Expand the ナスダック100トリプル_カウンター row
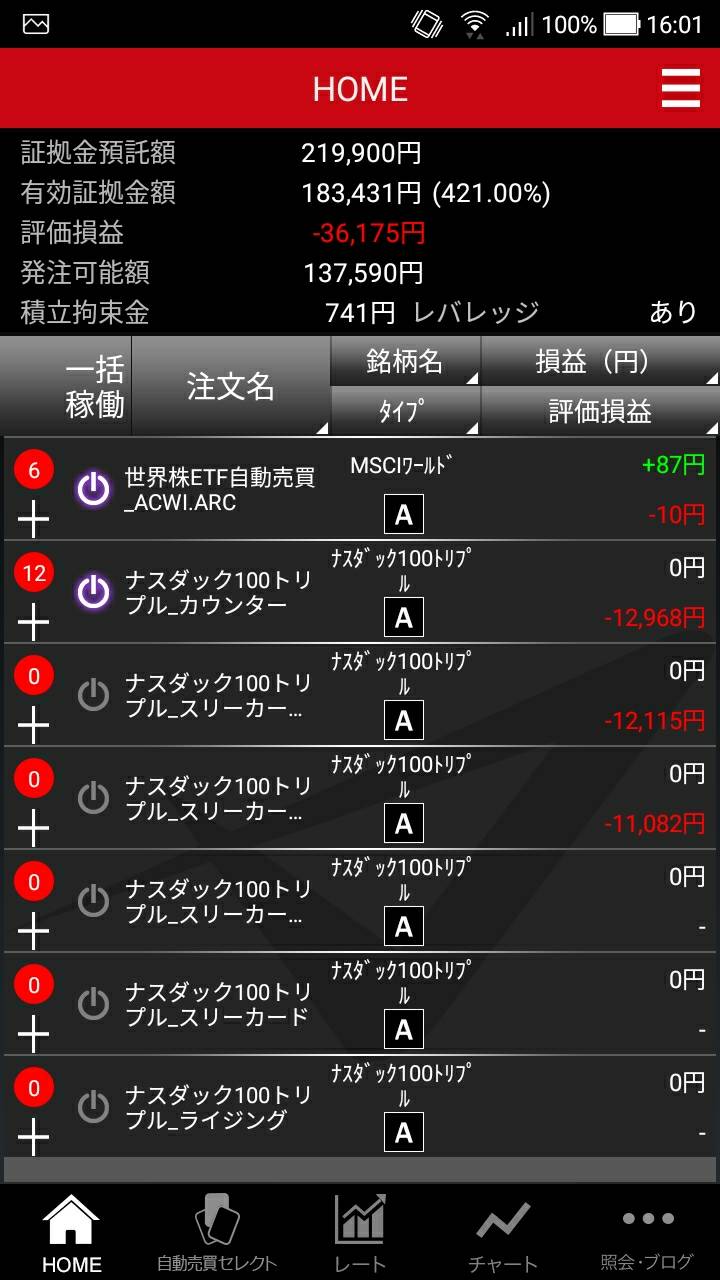This screenshot has height=1280, width=720. 34,622
